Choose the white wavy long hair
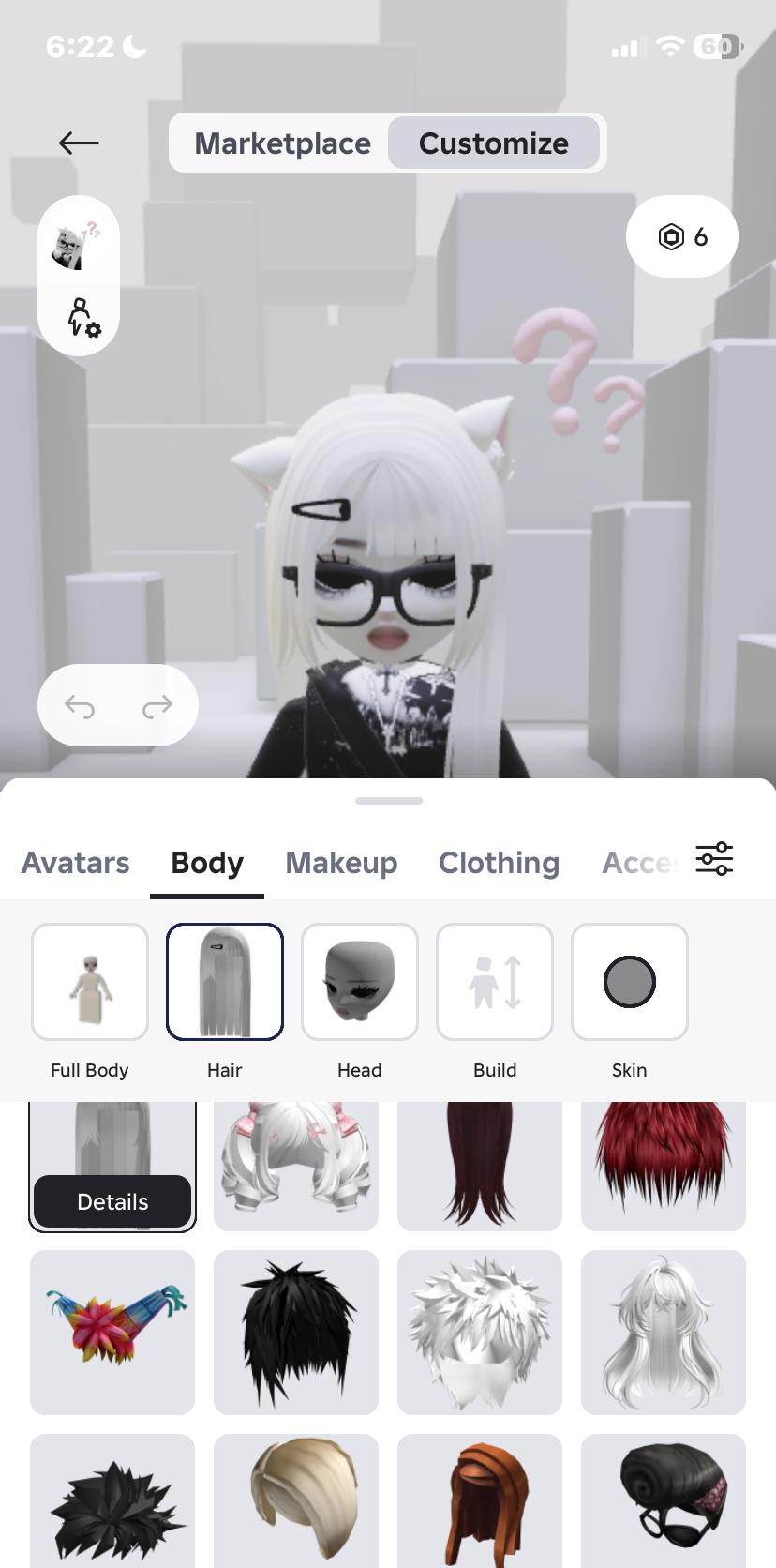Image resolution: width=776 pixels, height=1568 pixels. 664,1332
